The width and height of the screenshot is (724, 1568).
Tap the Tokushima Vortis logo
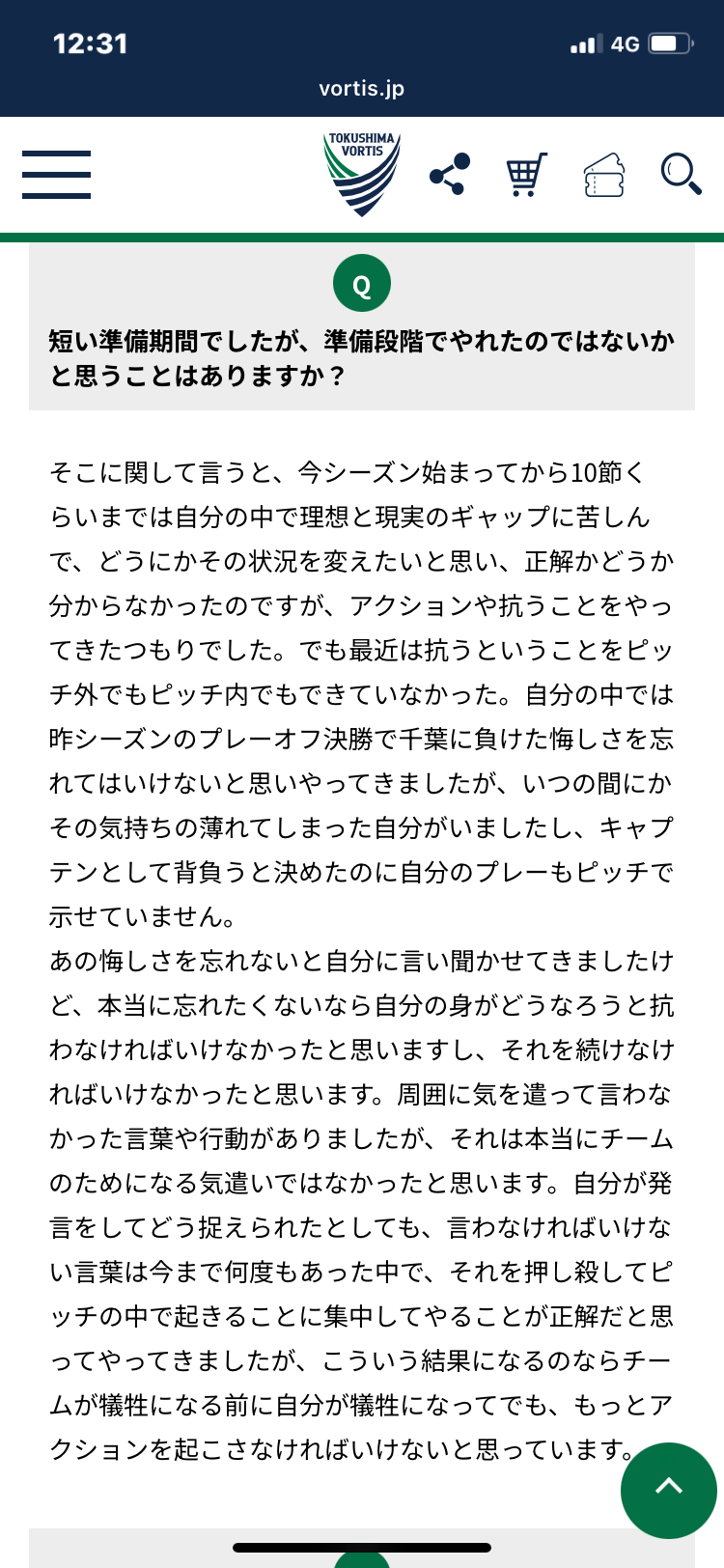coord(362,174)
